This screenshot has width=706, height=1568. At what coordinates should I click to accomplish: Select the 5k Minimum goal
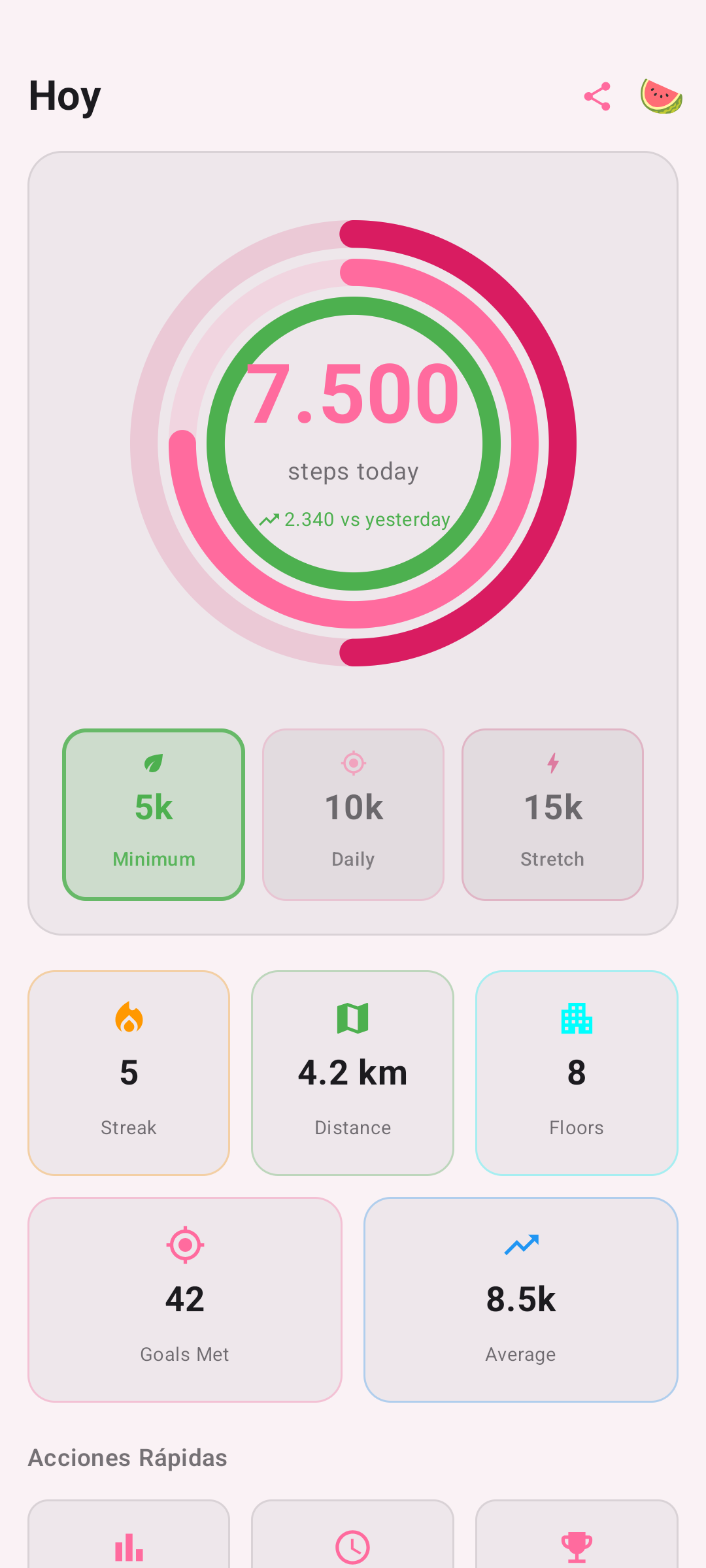click(154, 815)
